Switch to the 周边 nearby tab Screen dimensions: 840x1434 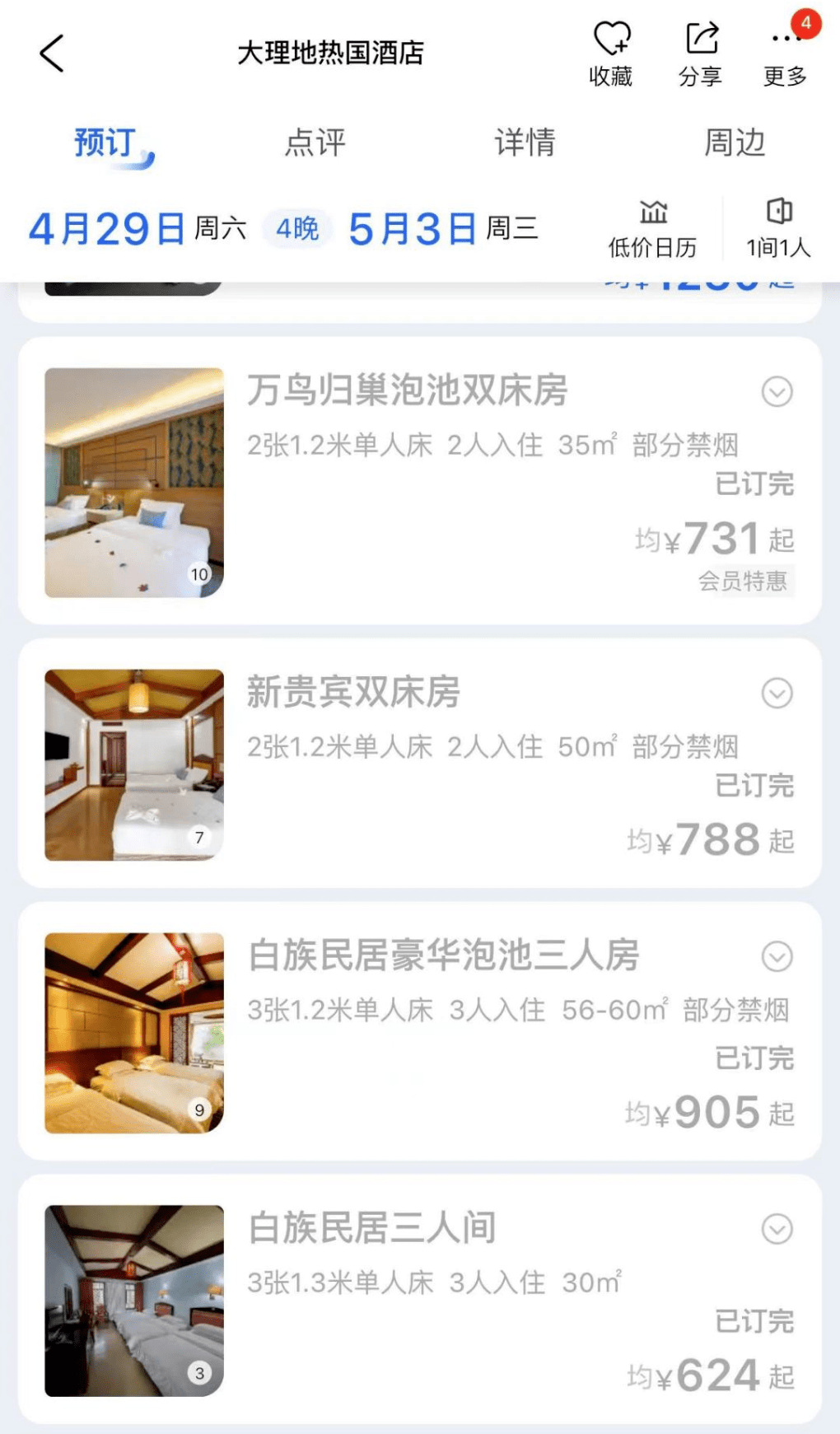click(735, 142)
